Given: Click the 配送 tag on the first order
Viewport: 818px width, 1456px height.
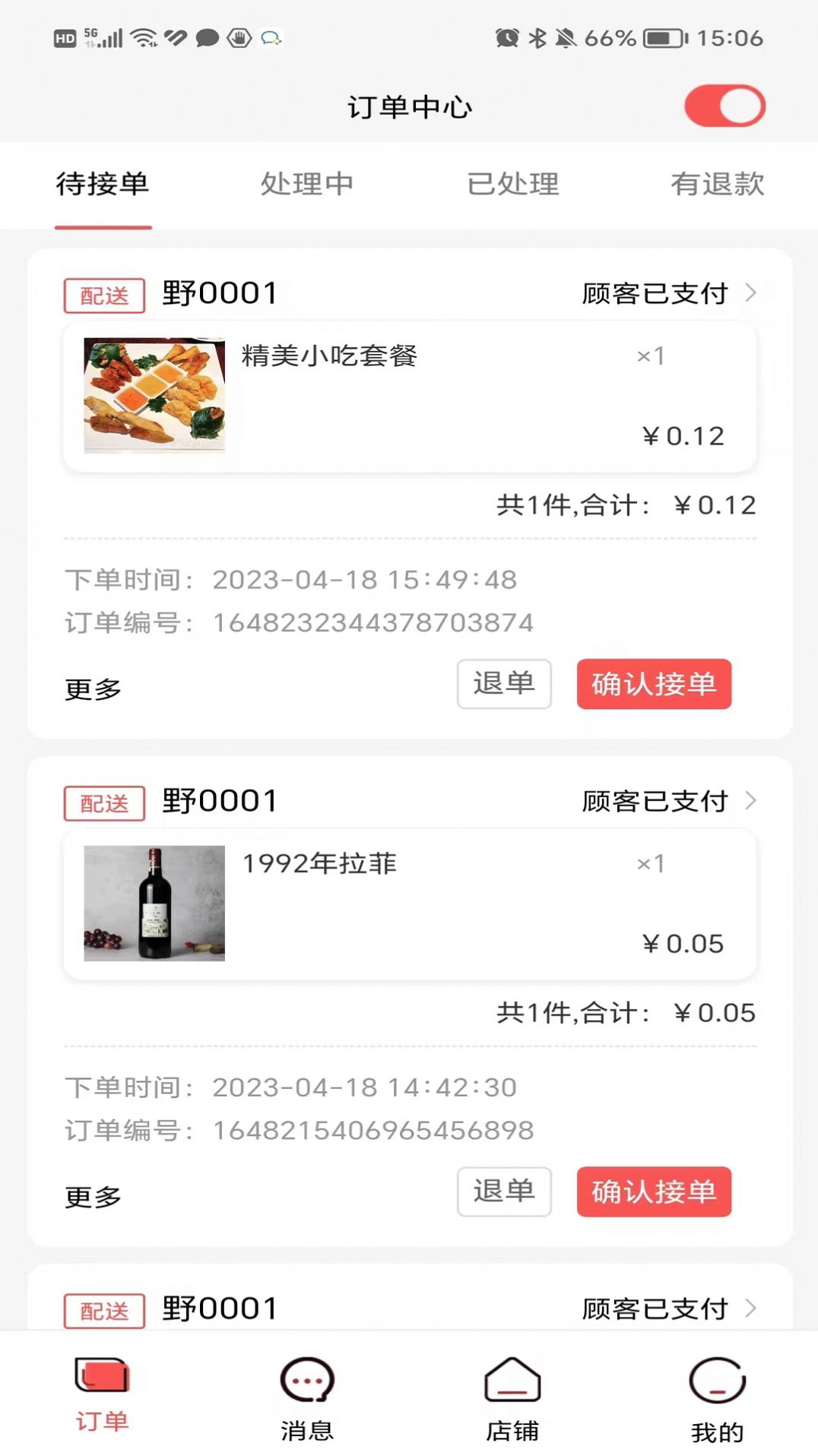Looking at the screenshot, I should 103,295.
